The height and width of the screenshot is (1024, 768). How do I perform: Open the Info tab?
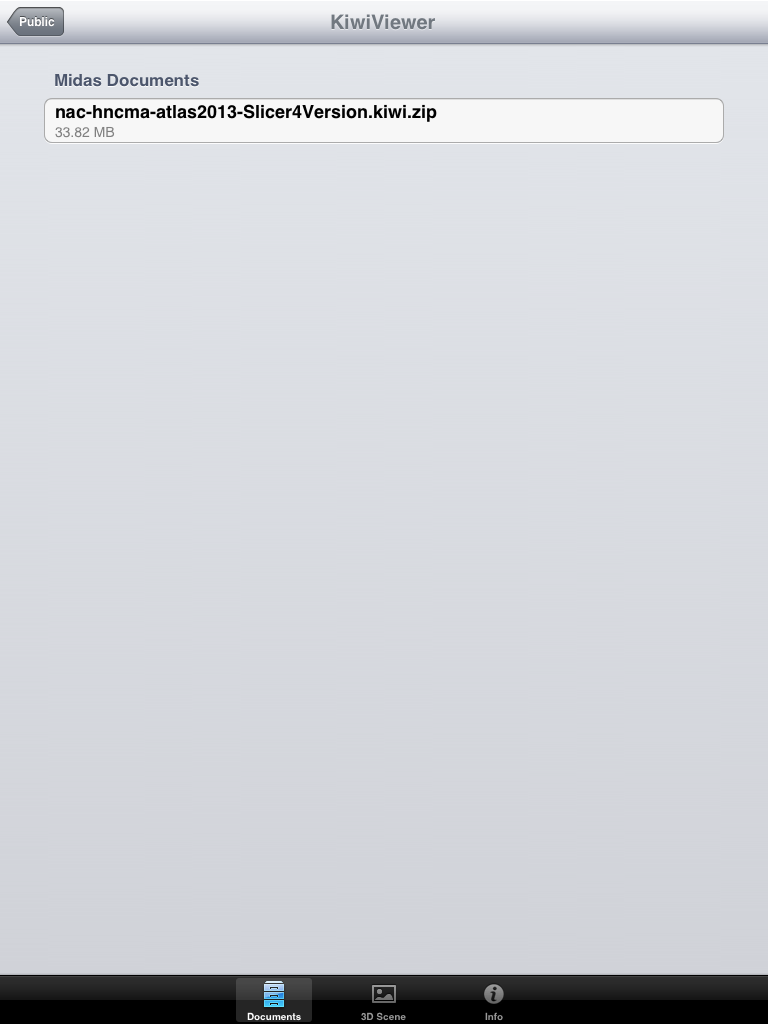pos(493,1000)
